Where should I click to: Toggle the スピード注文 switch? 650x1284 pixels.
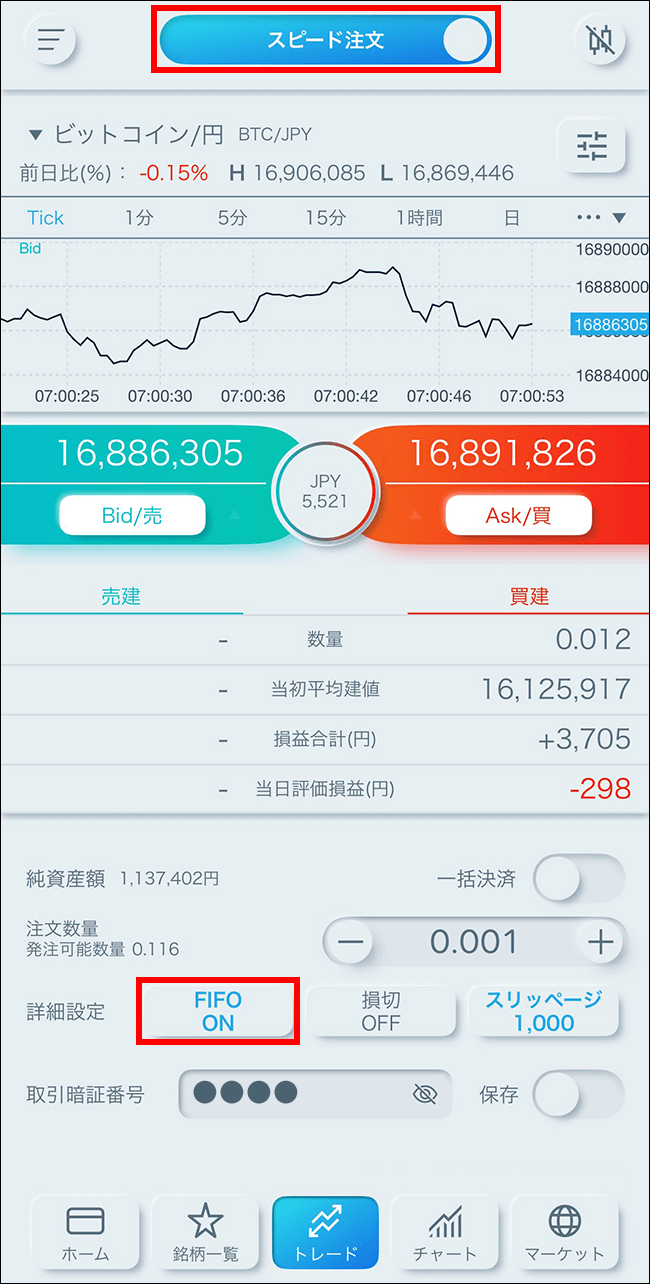click(325, 40)
